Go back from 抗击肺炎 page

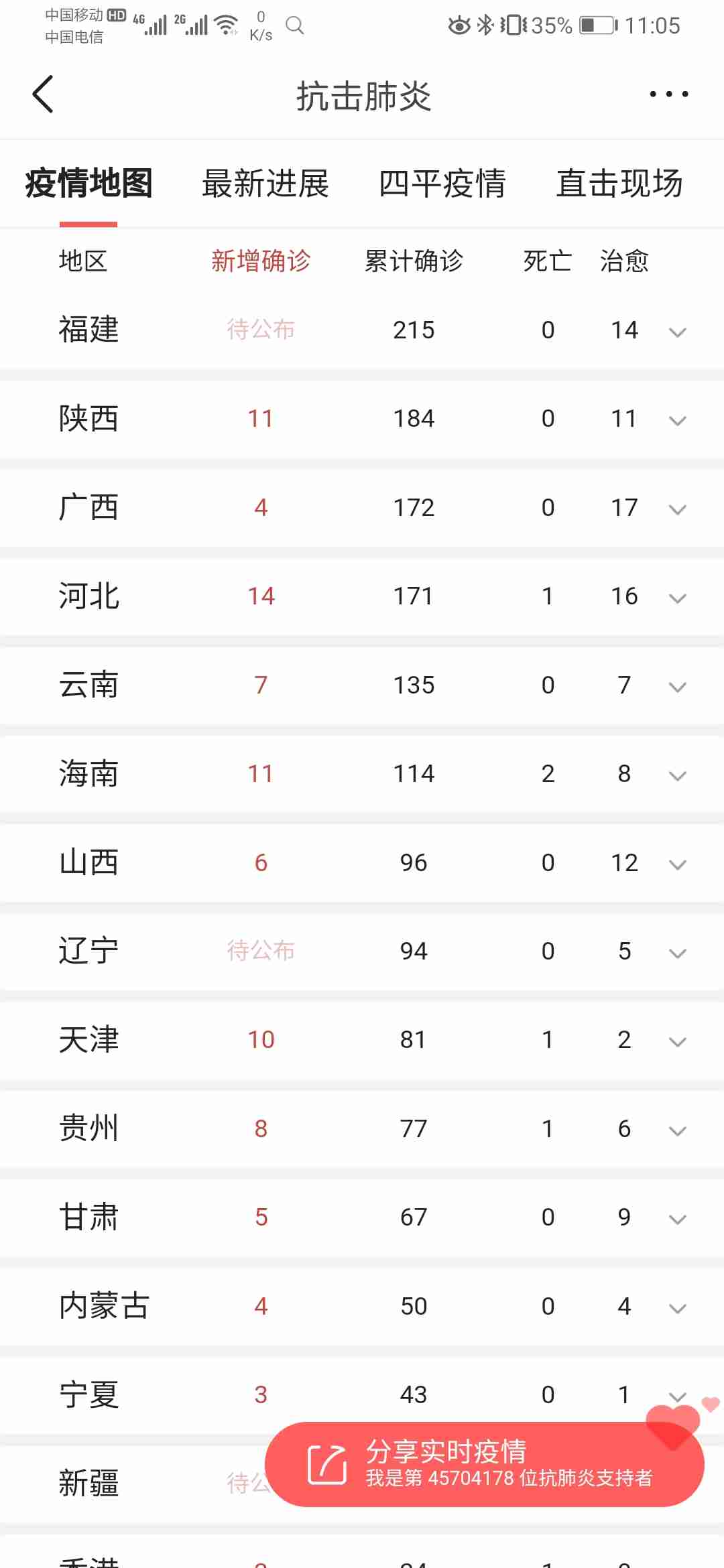point(43,94)
